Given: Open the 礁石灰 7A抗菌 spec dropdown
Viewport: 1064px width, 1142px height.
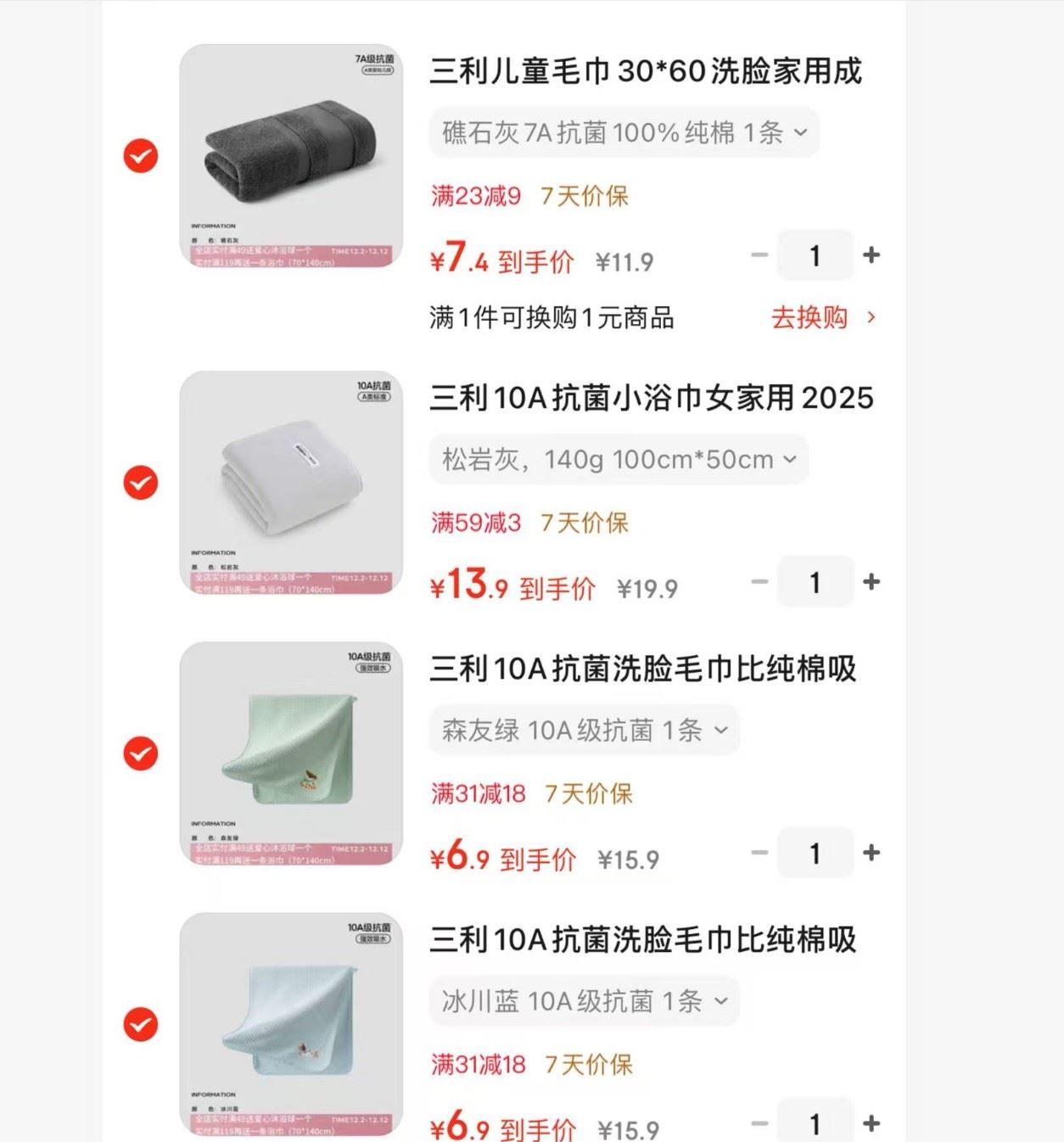Looking at the screenshot, I should coord(624,132).
